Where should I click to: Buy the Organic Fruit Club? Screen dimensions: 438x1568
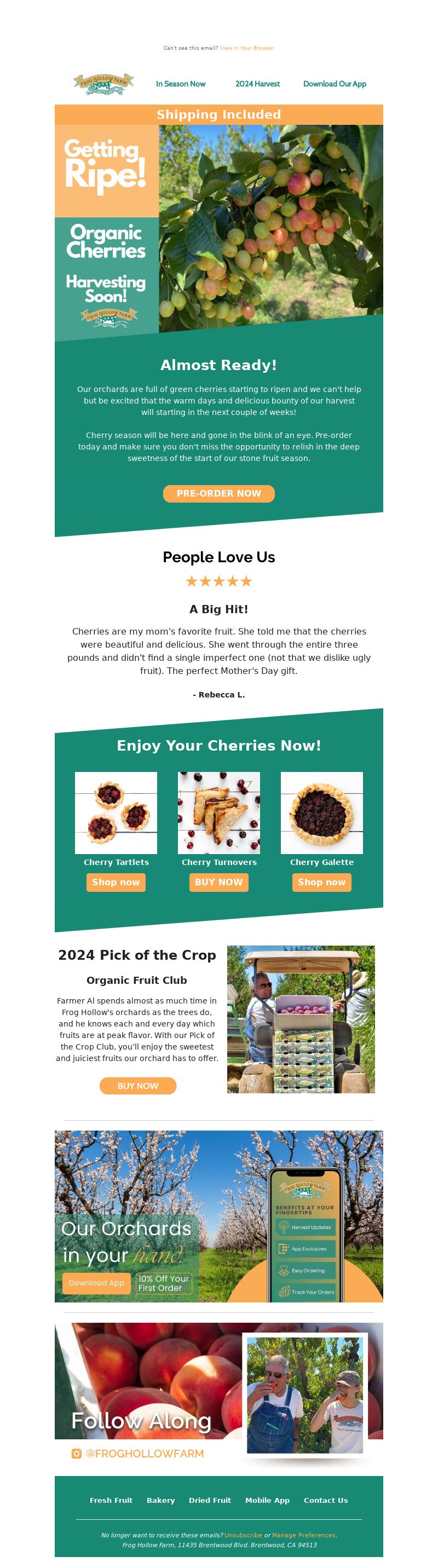(x=137, y=1086)
